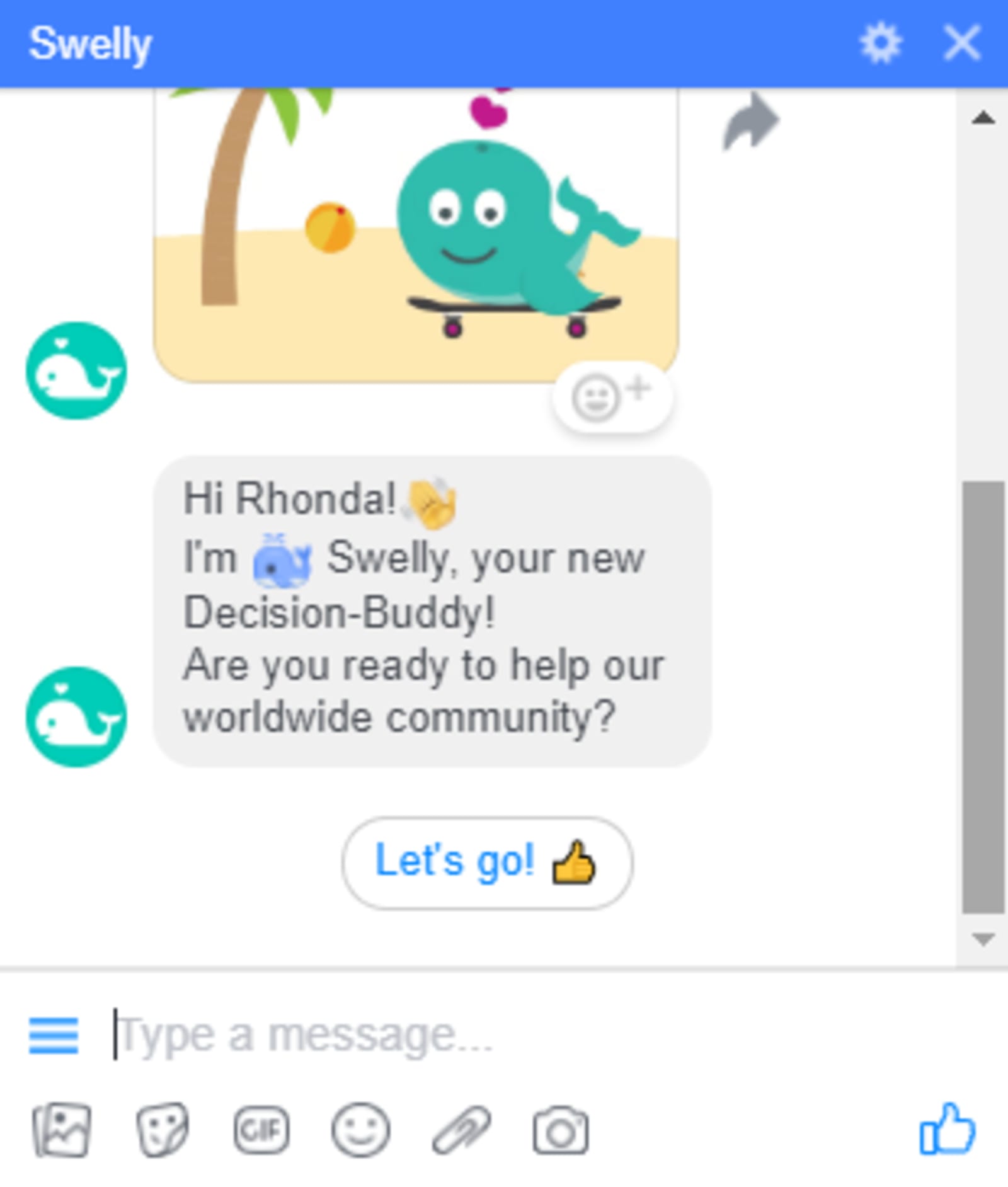Open the GIF picker
Screen dimensions: 1008x1187
[261, 1131]
